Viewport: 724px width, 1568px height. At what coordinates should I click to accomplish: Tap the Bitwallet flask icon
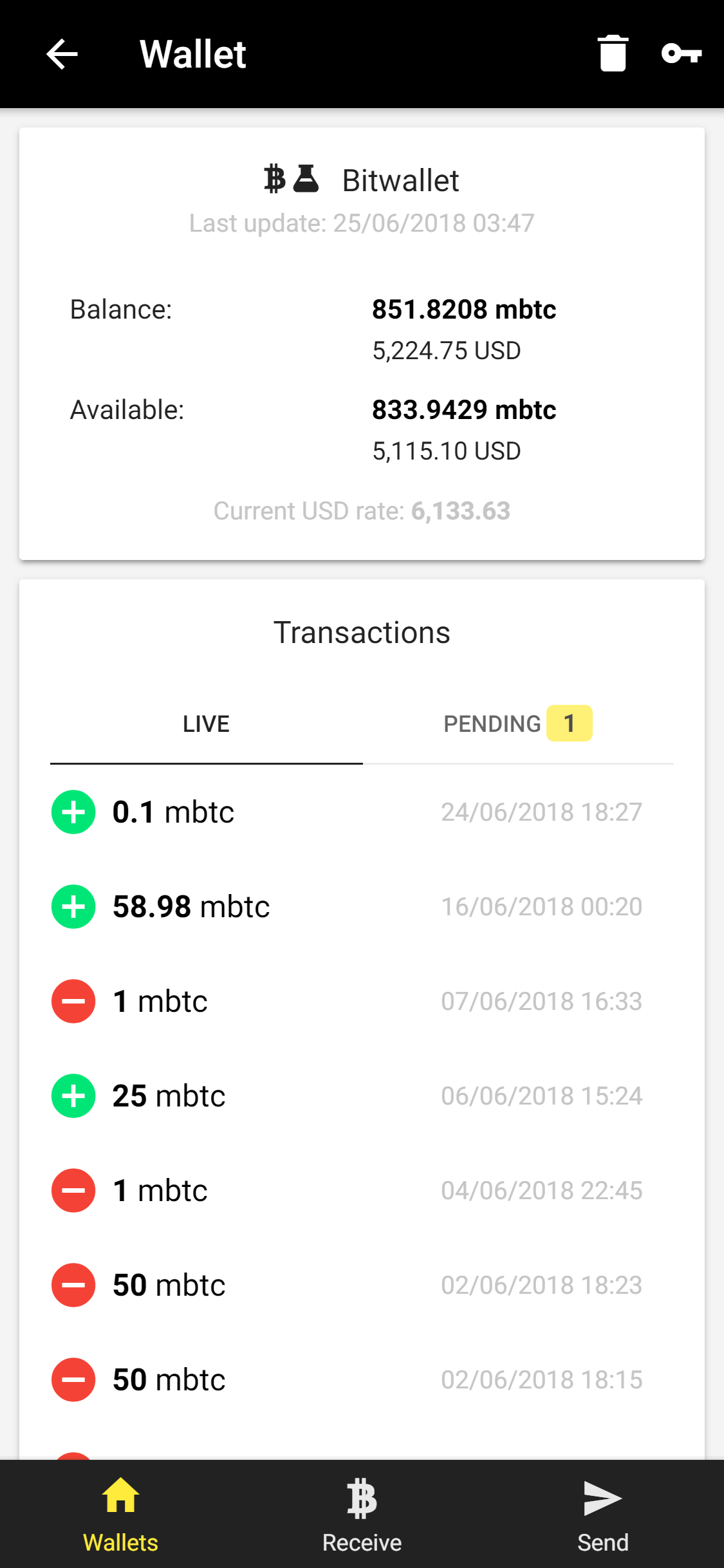(x=305, y=179)
